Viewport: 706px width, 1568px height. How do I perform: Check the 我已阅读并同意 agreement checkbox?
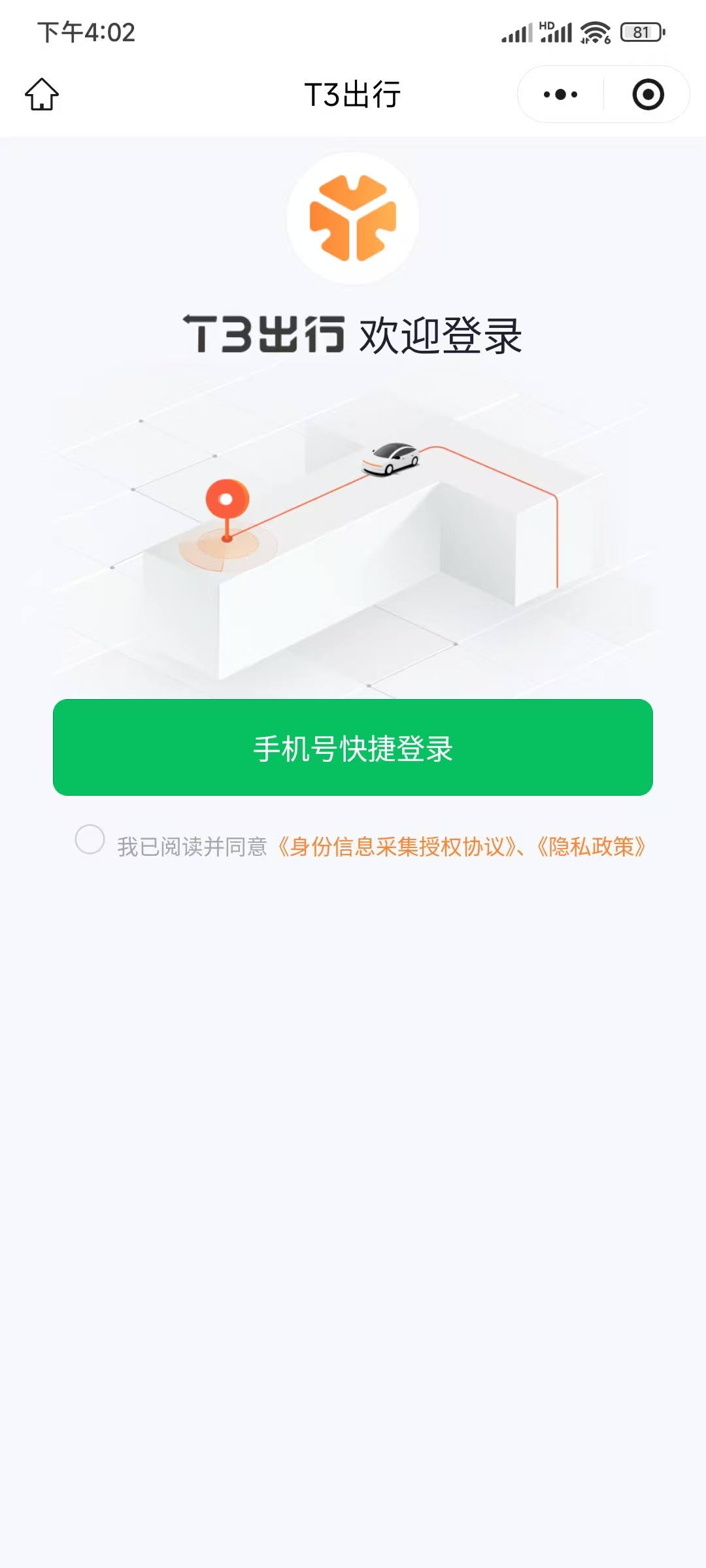92,841
